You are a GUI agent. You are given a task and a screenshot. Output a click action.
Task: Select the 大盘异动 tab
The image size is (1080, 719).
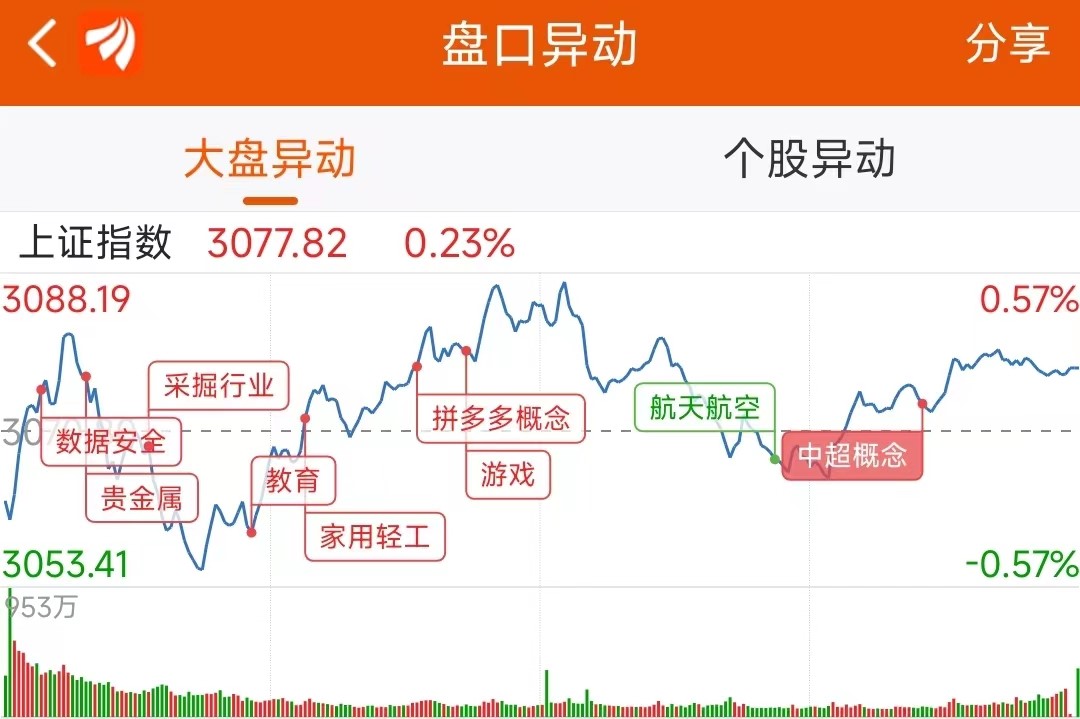click(x=270, y=159)
